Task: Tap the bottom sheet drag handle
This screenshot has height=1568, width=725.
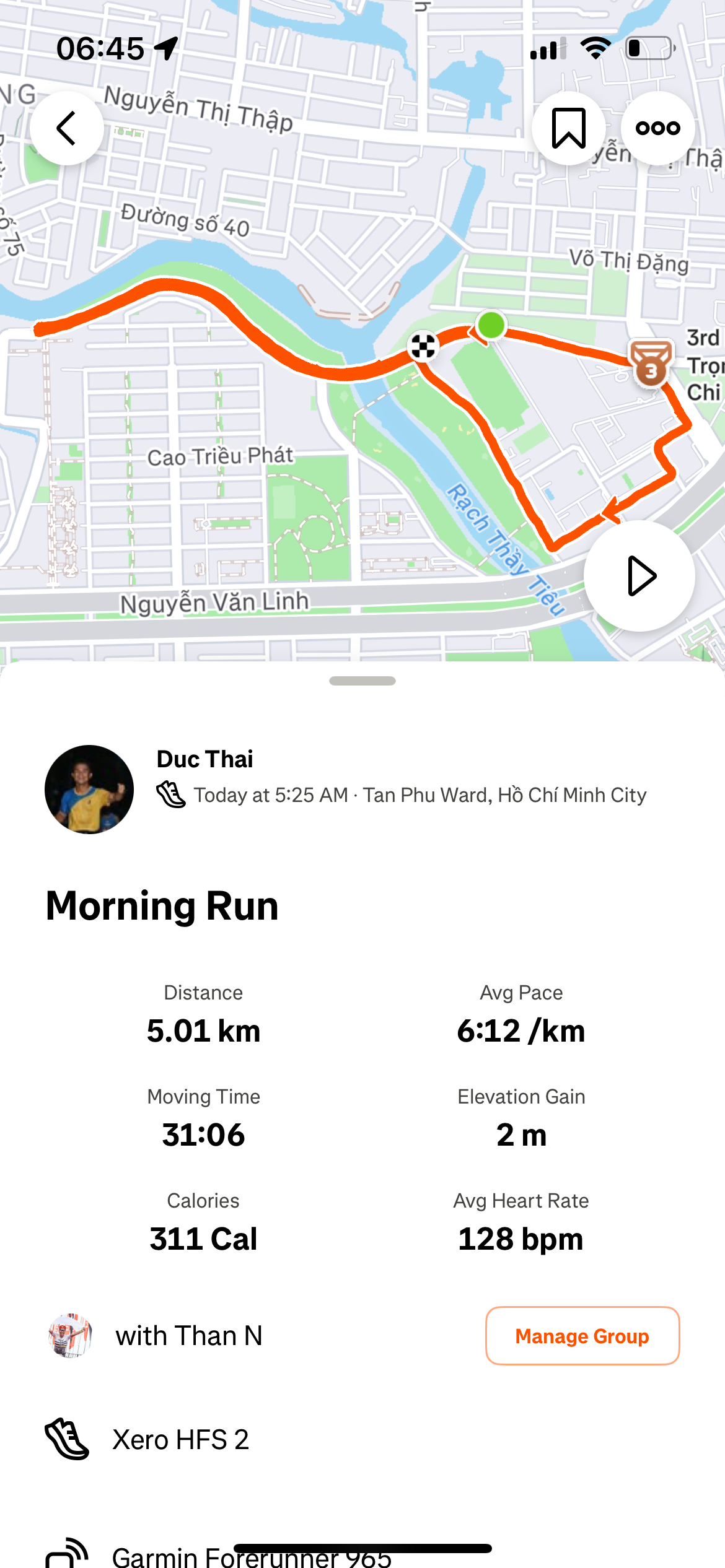Action: coord(362,681)
